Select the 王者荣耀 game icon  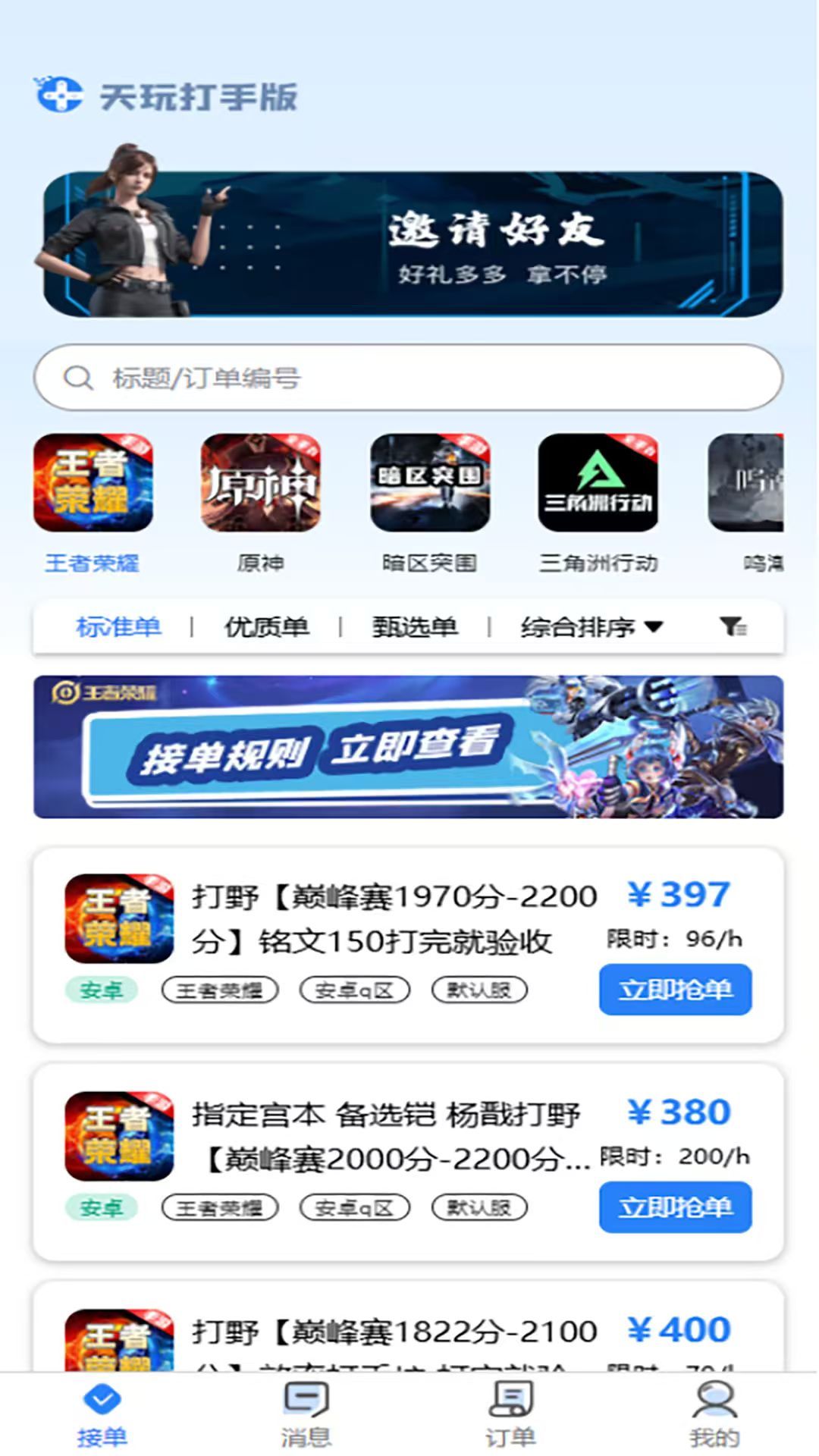[93, 484]
